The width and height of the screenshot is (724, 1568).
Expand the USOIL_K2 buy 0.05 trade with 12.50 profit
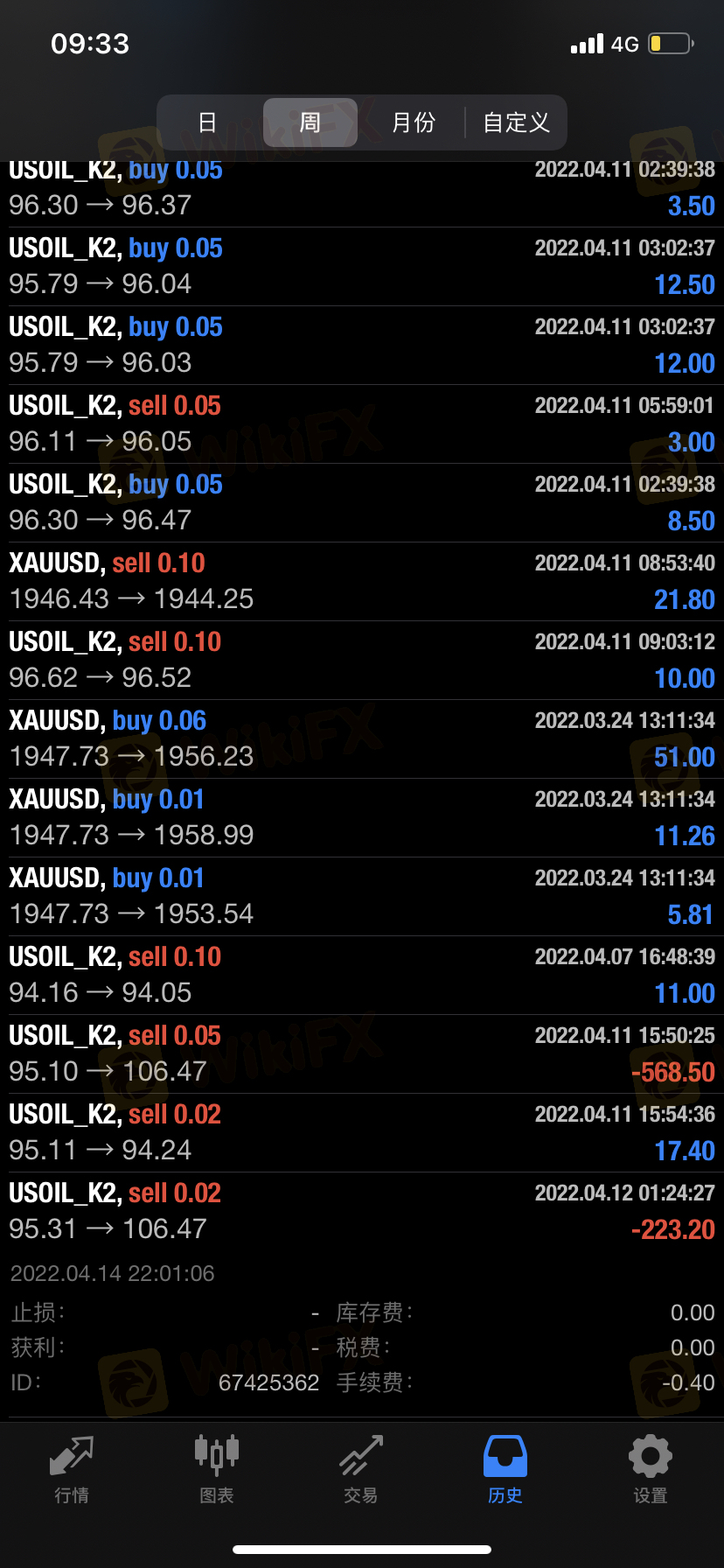coord(362,267)
